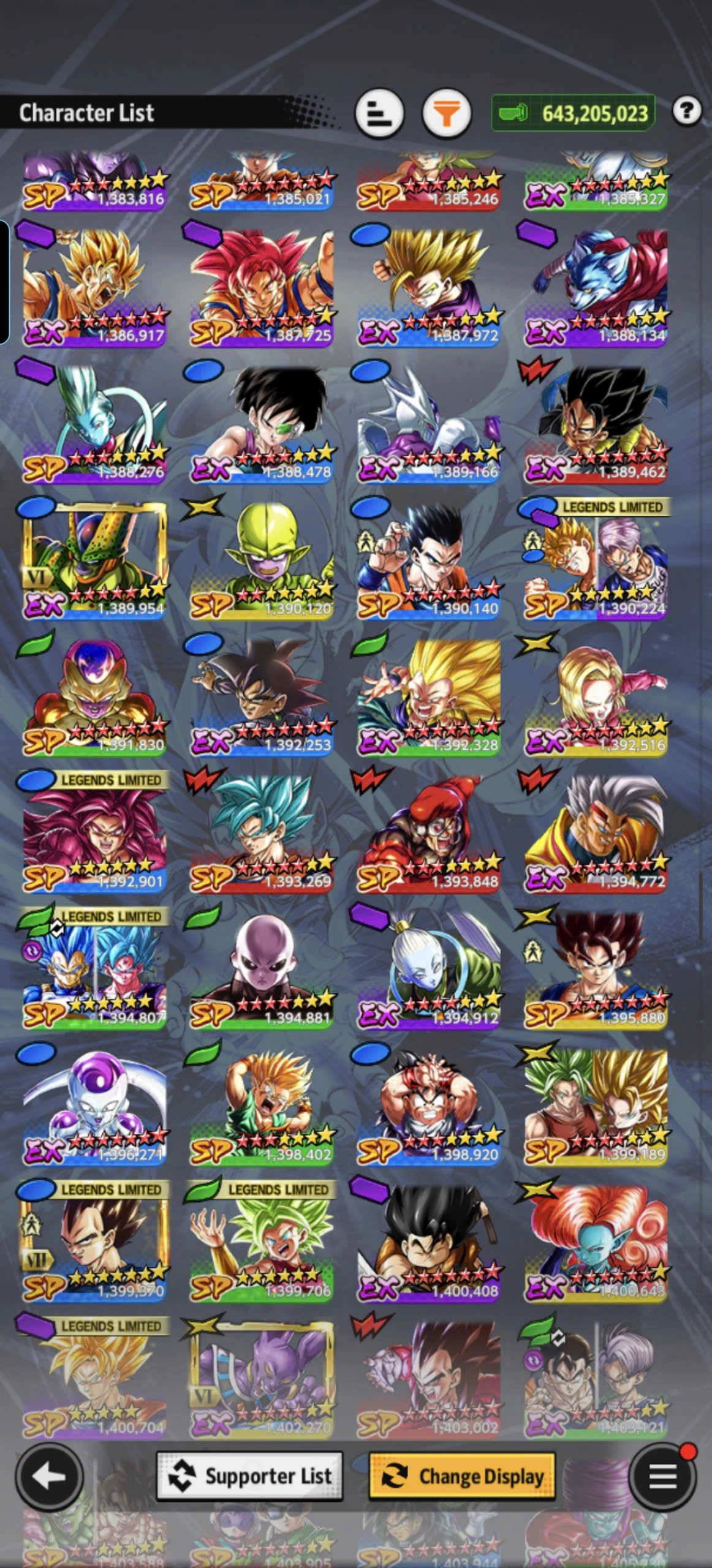Open Legends Limited character 1,399,706
This screenshot has height=1568, width=712.
(x=262, y=1243)
